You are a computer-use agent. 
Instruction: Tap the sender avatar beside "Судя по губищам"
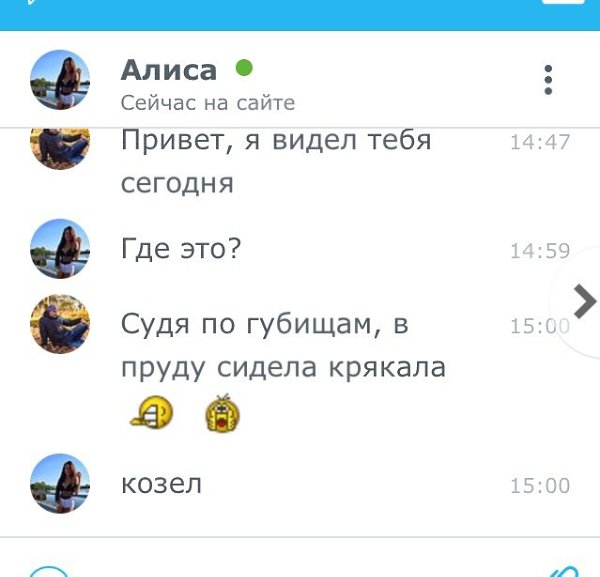pos(60,325)
